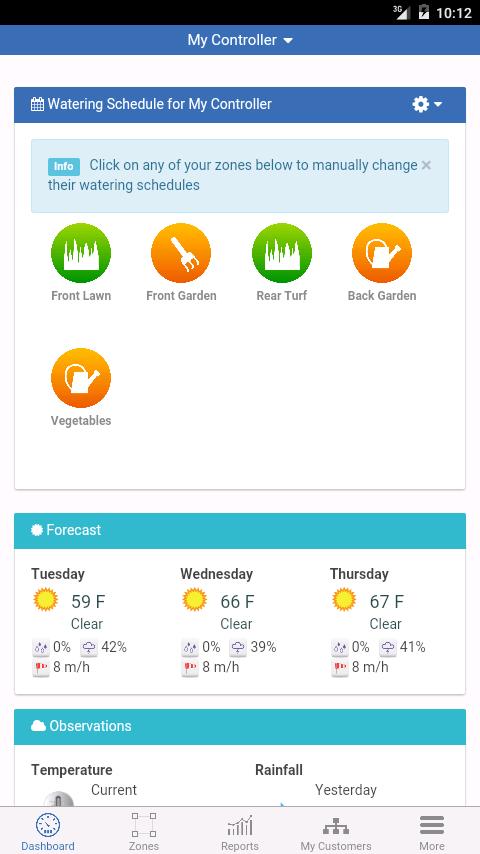This screenshot has width=480, height=854.
Task: Tap the Back Garden zone
Action: pyautogui.click(x=382, y=263)
